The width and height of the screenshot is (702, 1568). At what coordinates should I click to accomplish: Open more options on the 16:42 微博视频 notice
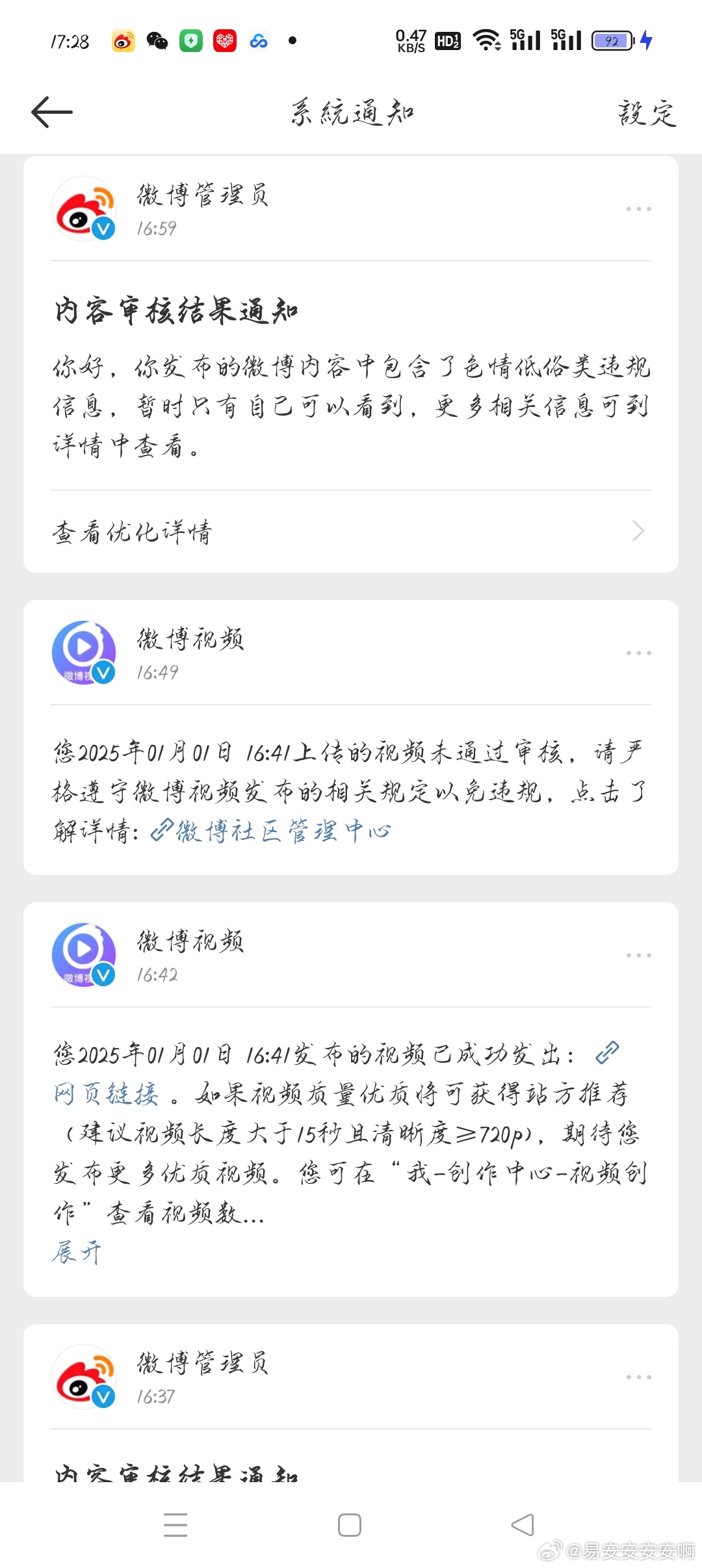638,955
